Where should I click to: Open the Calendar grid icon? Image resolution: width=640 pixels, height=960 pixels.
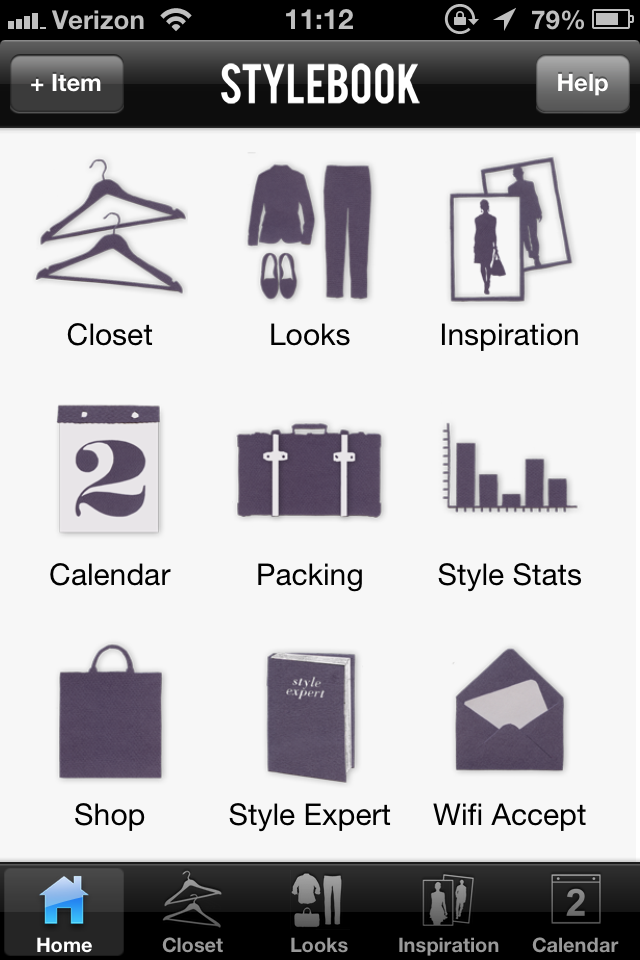point(110,470)
